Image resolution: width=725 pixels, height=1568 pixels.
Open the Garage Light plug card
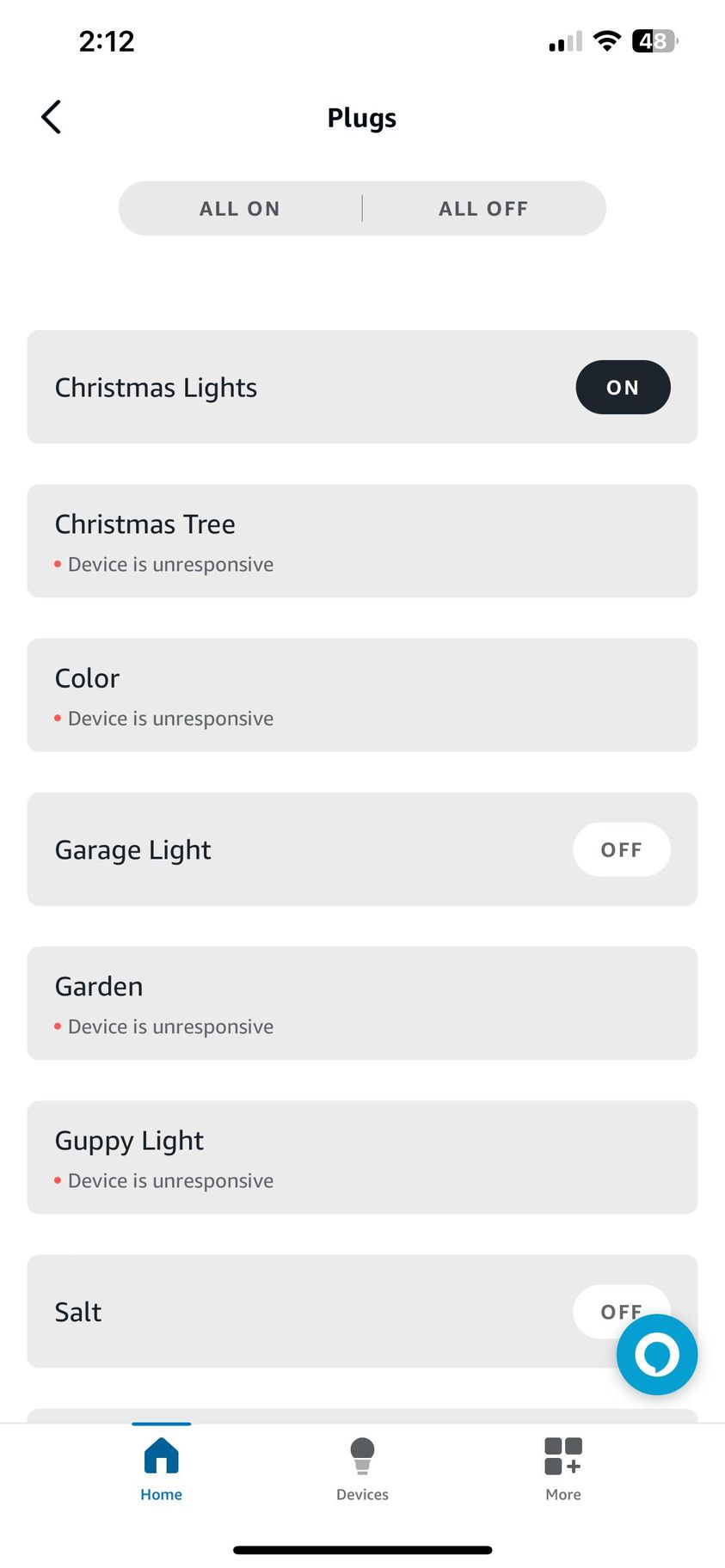click(x=258, y=849)
